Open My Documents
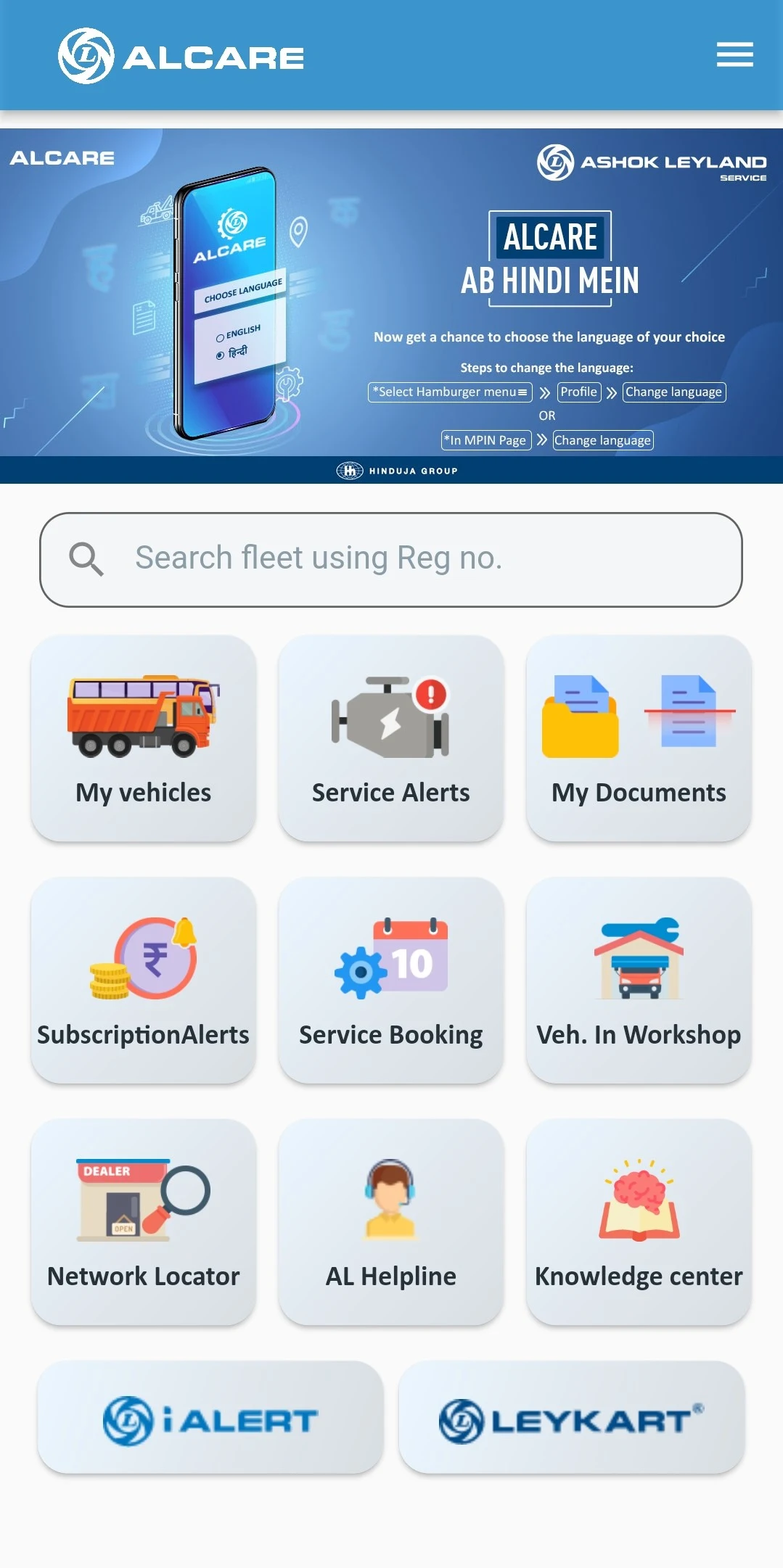 click(x=639, y=738)
